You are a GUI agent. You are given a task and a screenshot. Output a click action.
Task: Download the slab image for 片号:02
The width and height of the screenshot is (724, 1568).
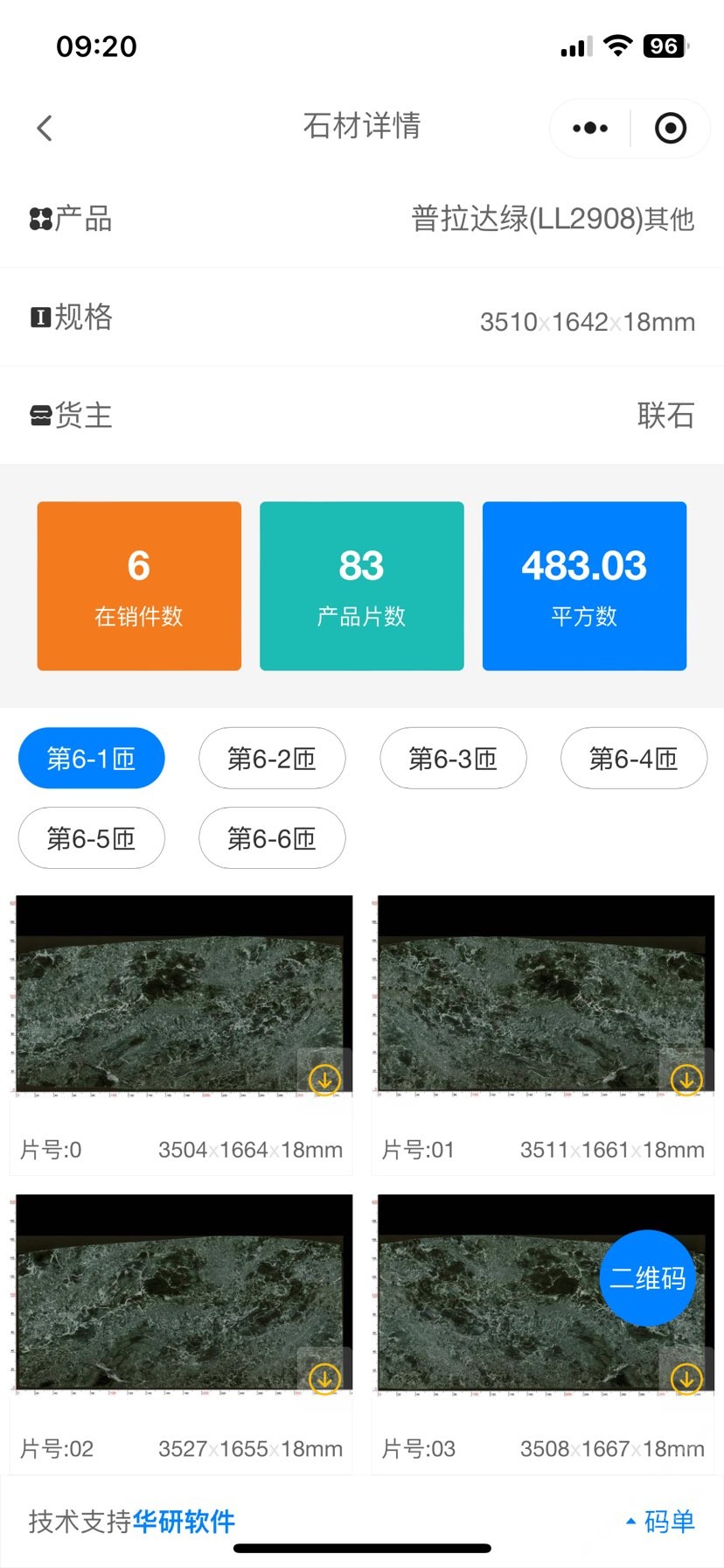[324, 1379]
